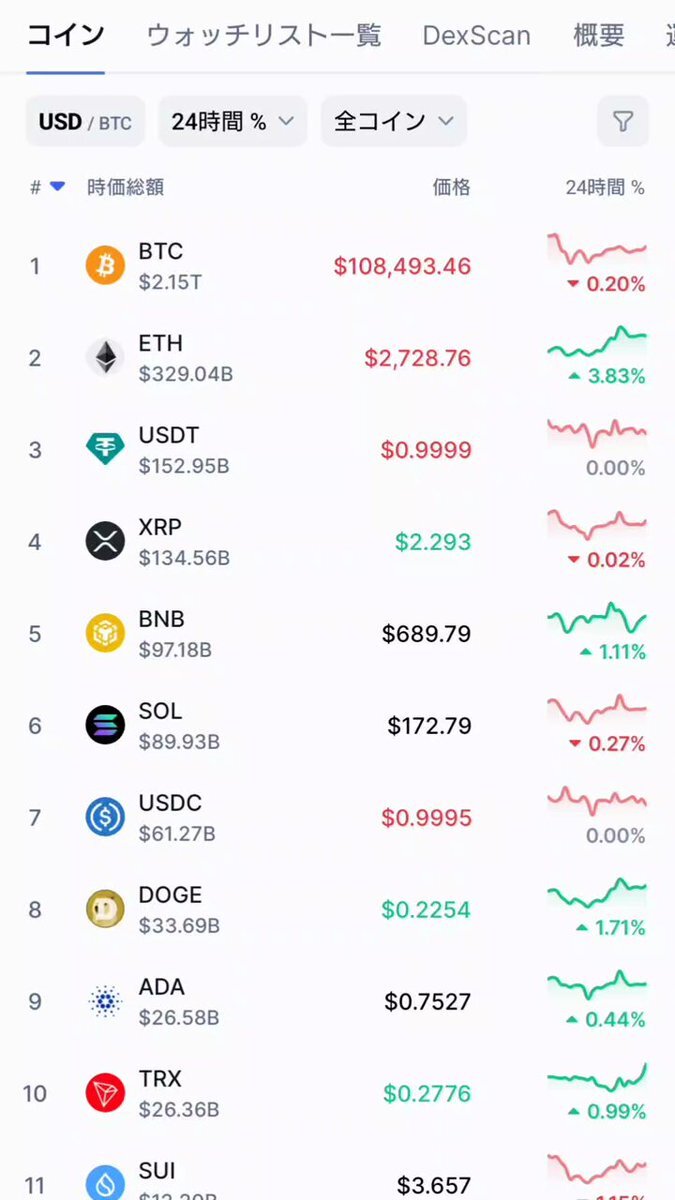Switch to the ウォッチリスト一覧 tab
Viewport: 675px width, 1200px height.
[264, 37]
